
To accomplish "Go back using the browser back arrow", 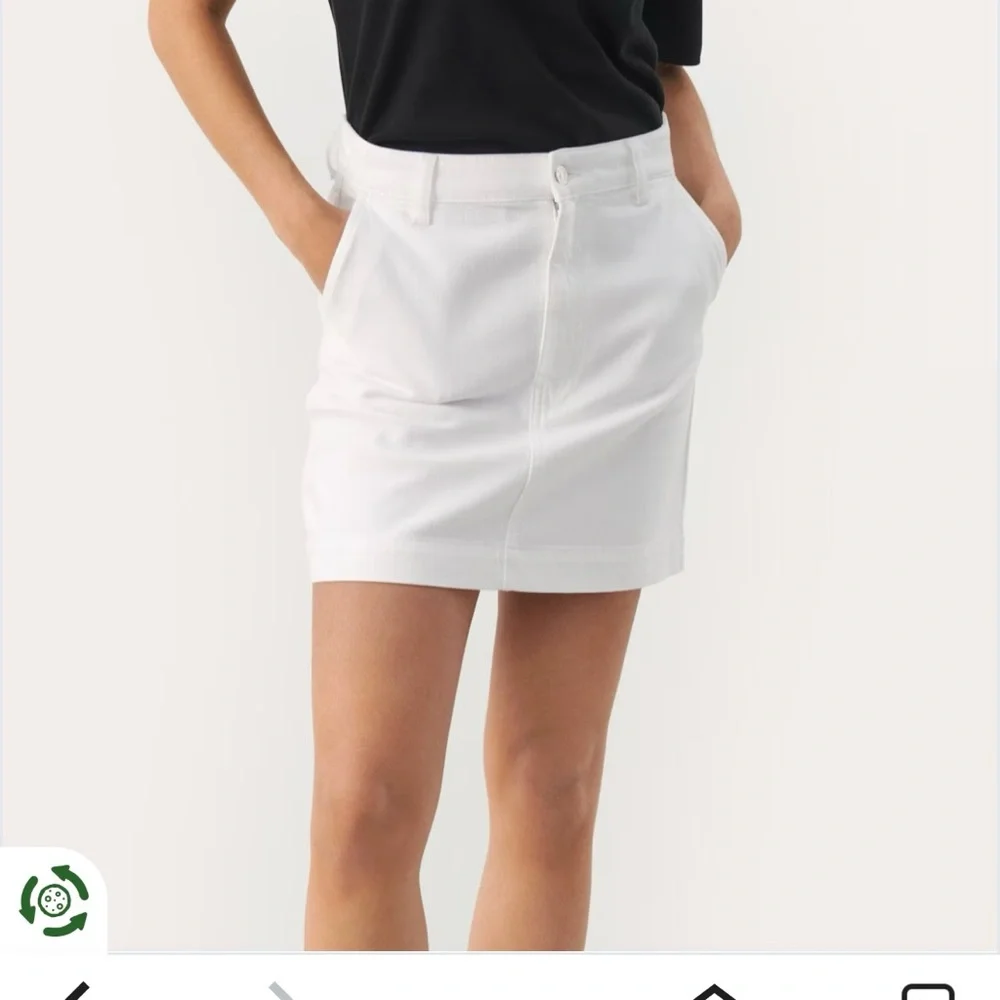I will point(75,992).
